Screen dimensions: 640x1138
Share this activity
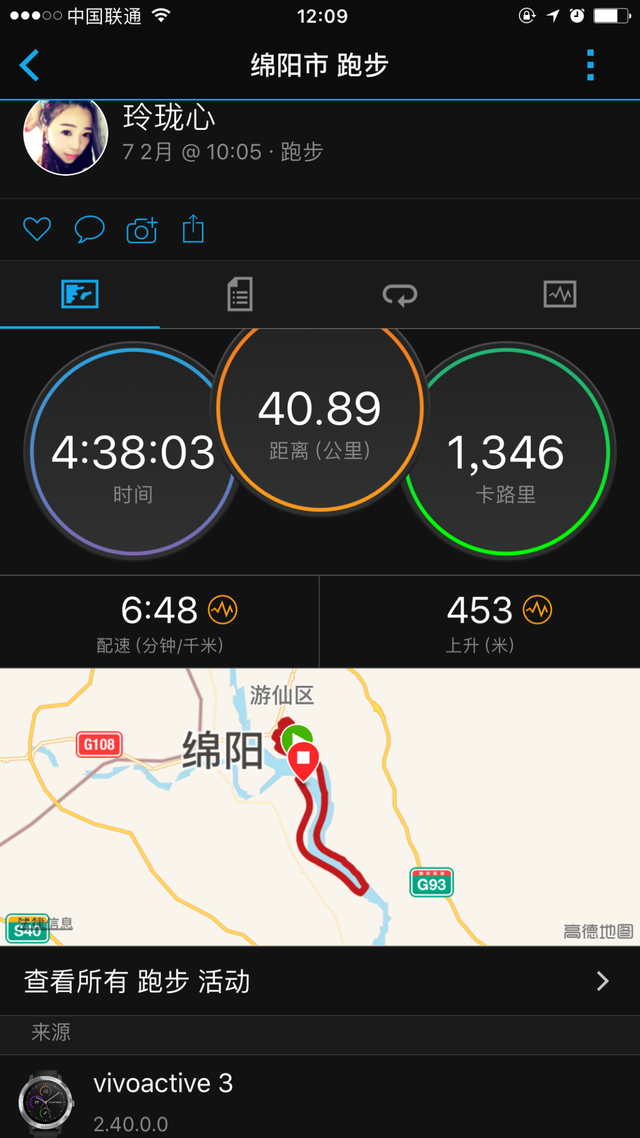coord(193,230)
